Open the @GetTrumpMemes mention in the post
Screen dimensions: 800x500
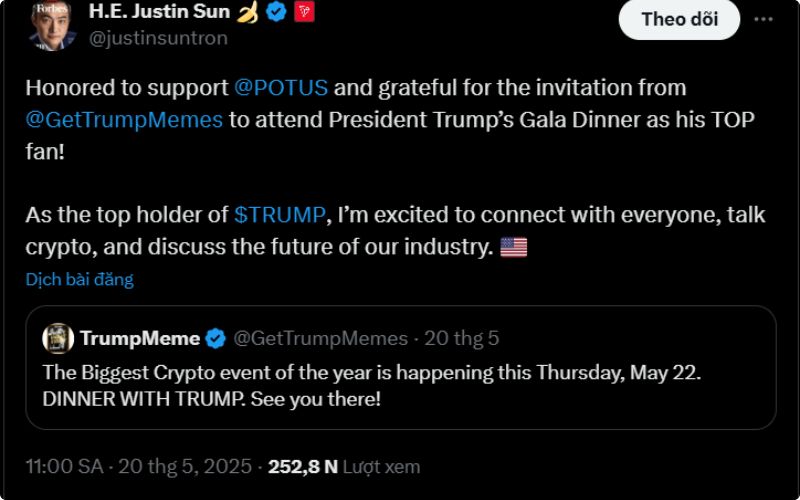tap(124, 120)
